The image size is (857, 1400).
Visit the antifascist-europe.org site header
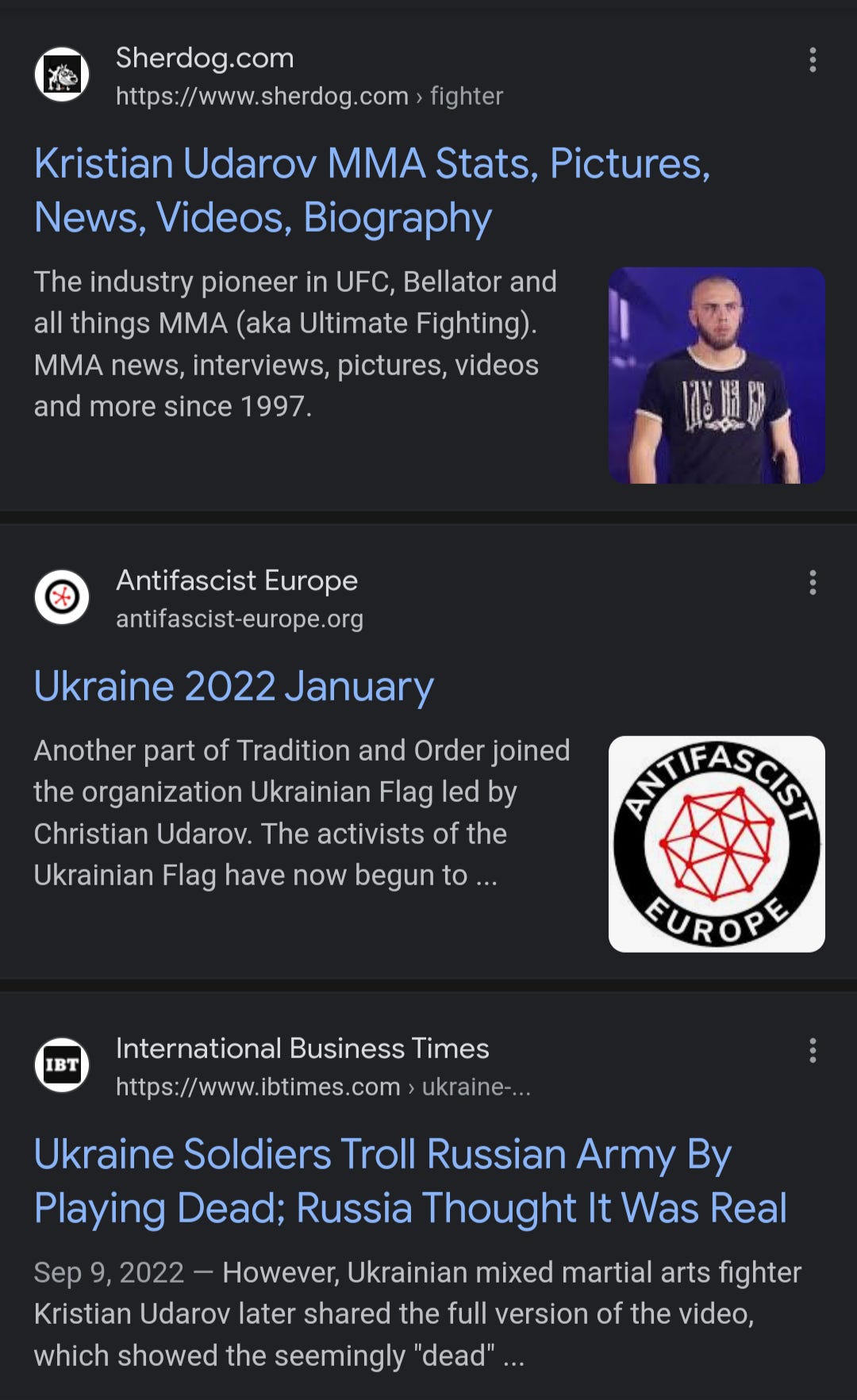click(198, 598)
